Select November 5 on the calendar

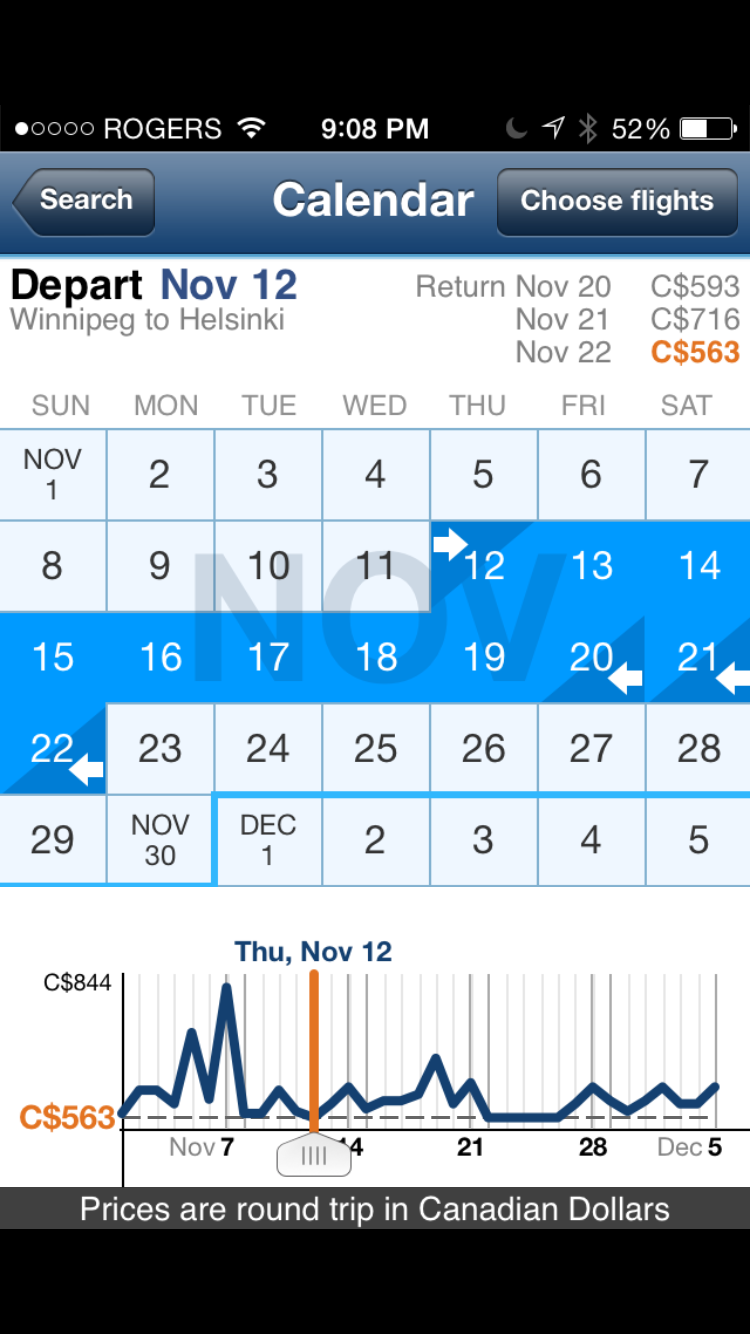coord(484,475)
